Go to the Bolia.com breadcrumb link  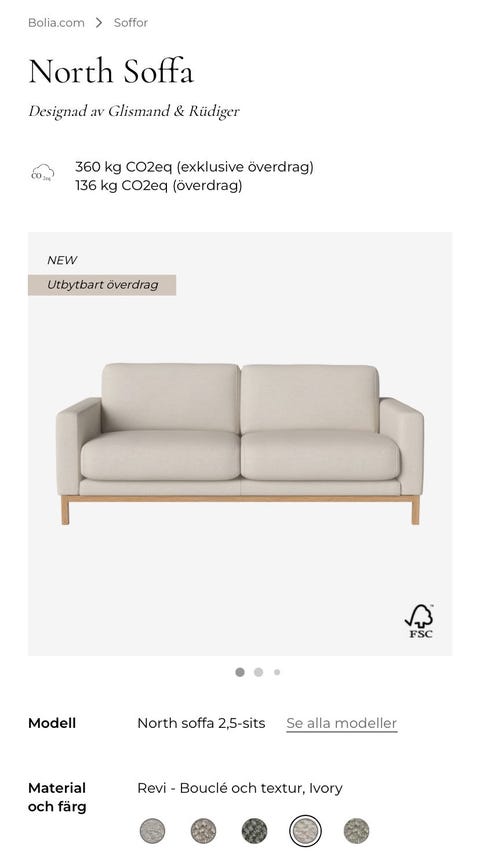coord(56,22)
